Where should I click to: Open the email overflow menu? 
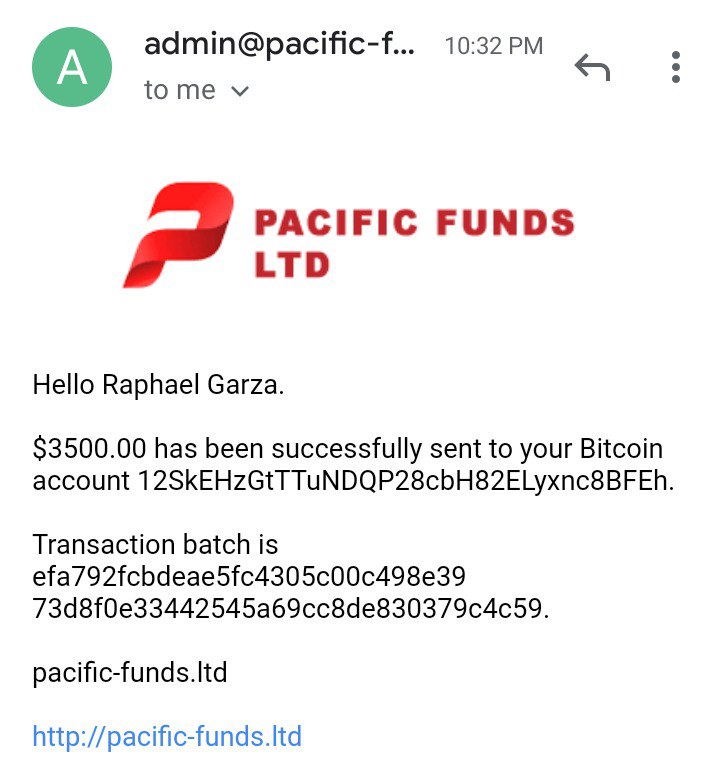click(x=676, y=67)
